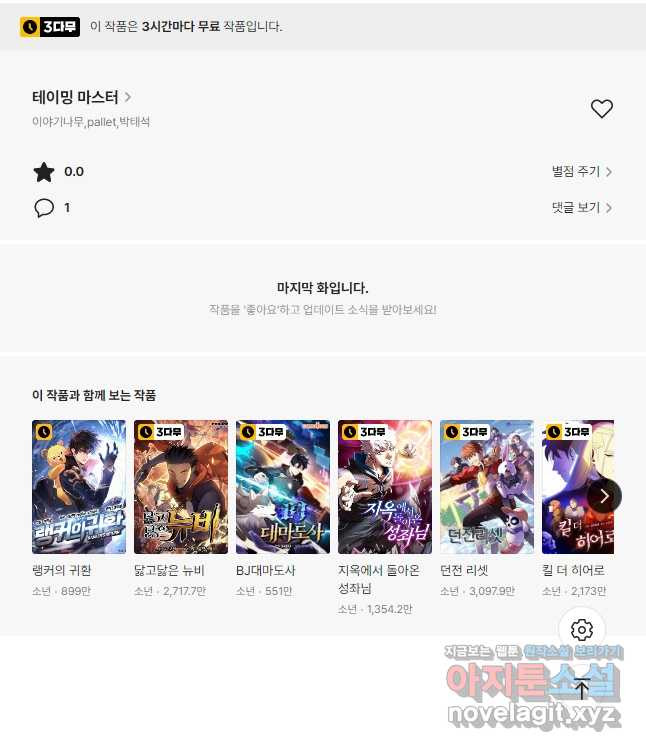Open the 랭커의 귀환 webtoon card
The height and width of the screenshot is (752, 646).
click(79, 487)
